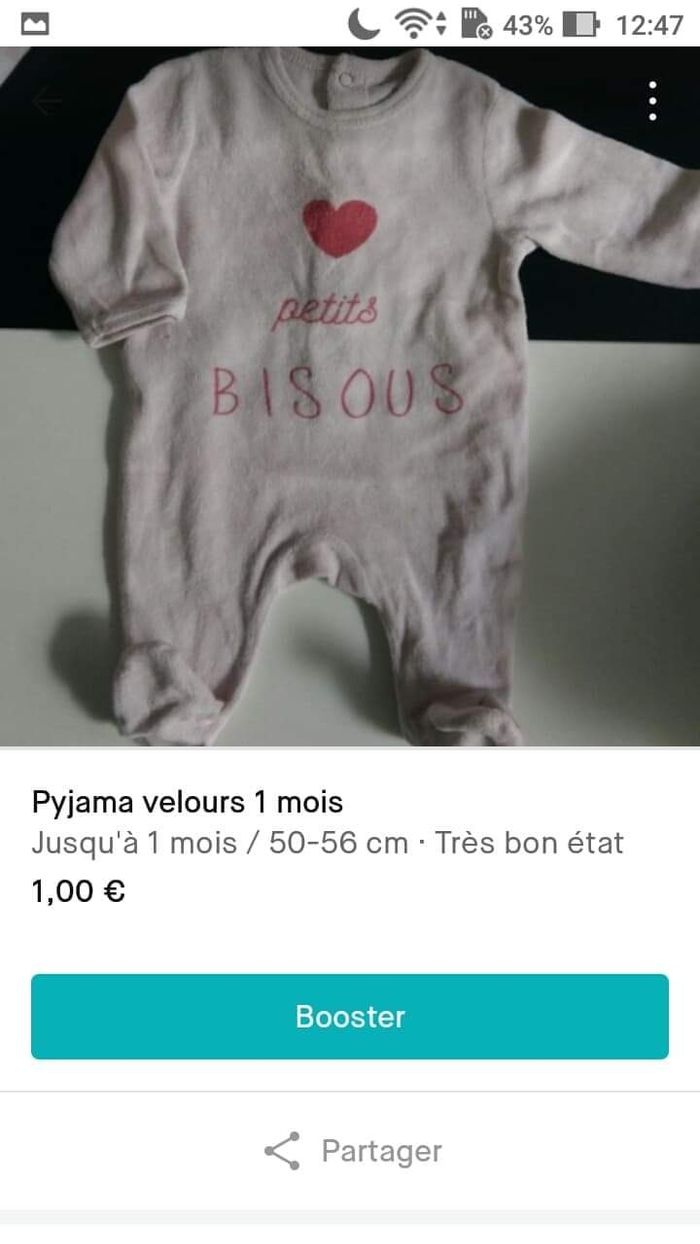
Task: Tap the Booster button
Action: (x=350, y=1016)
